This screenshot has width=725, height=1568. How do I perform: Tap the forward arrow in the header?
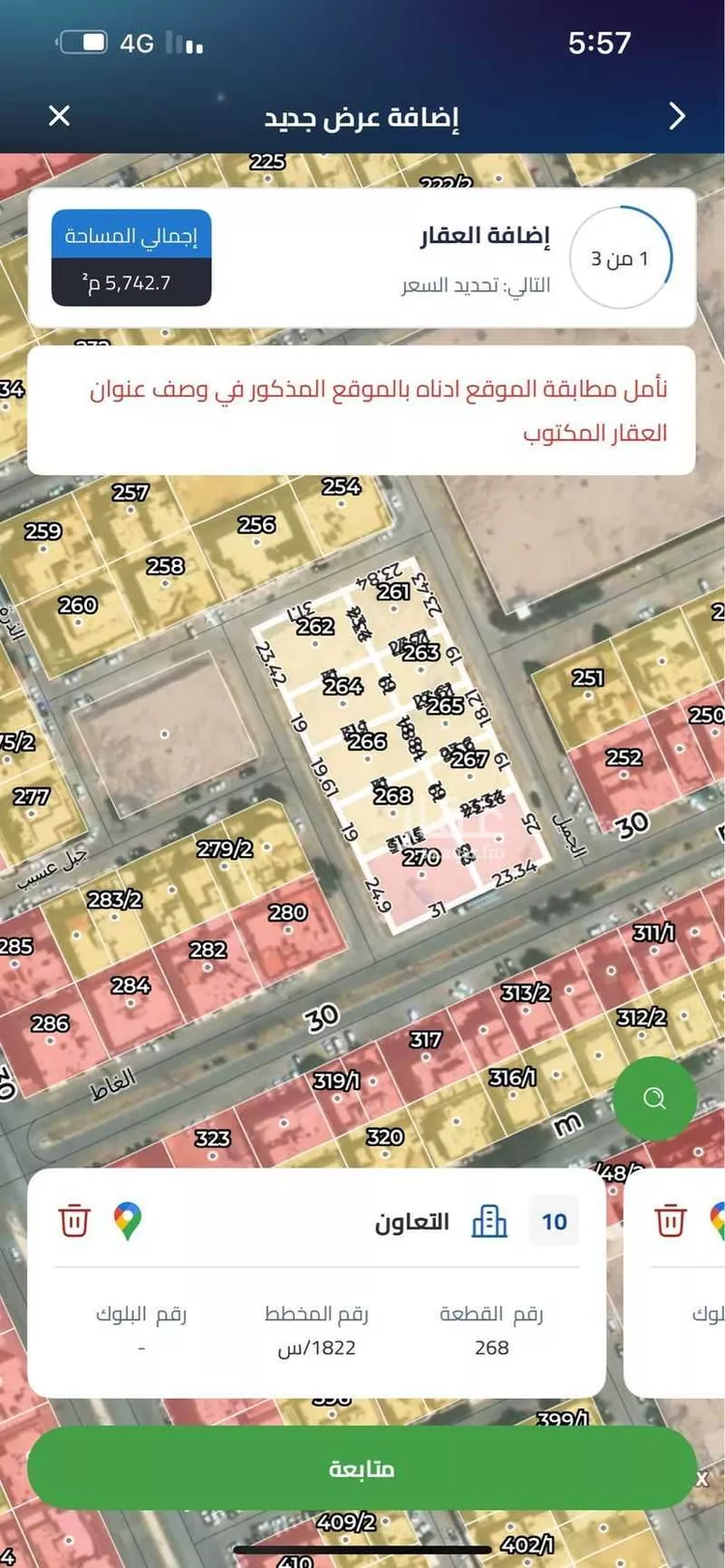tap(677, 116)
